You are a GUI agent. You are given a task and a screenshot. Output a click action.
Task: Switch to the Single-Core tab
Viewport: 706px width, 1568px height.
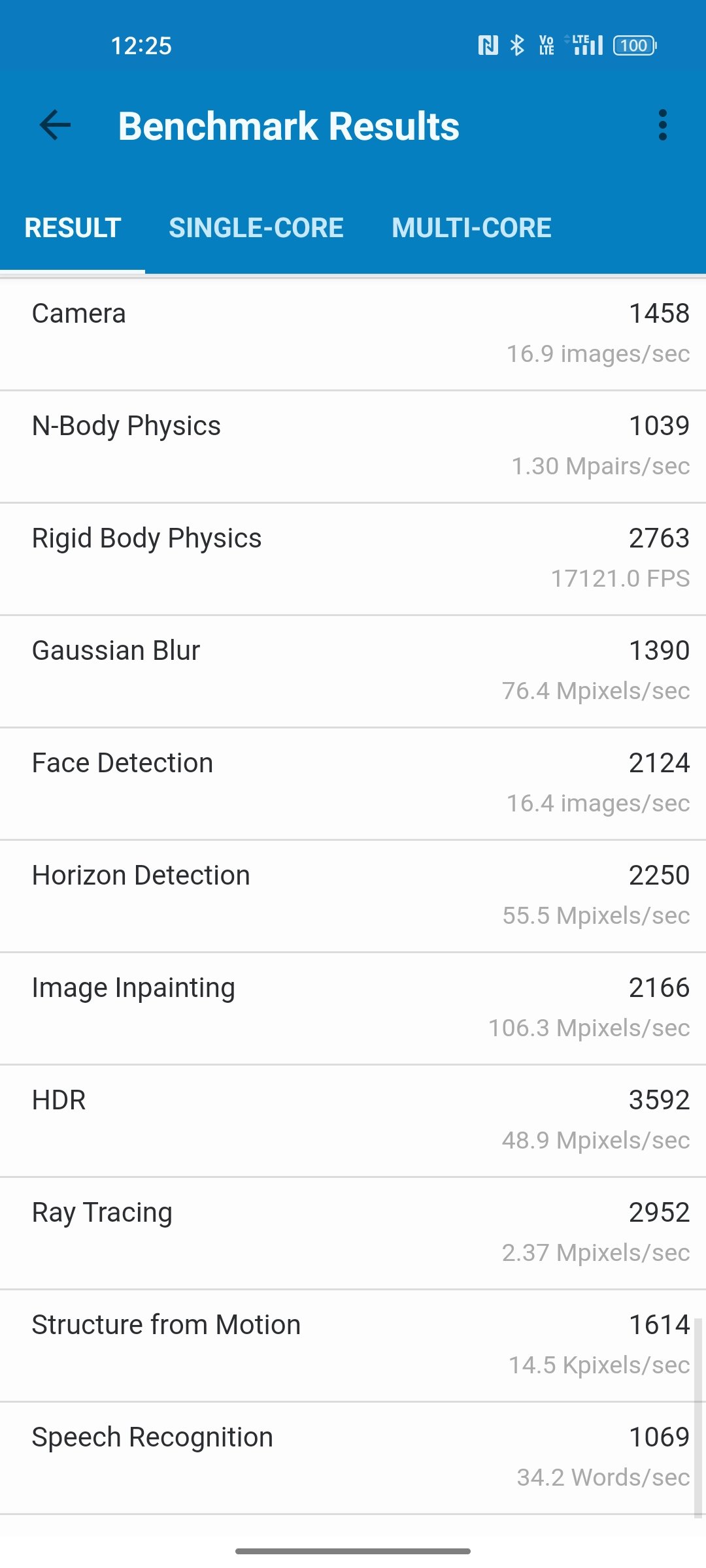tap(256, 228)
